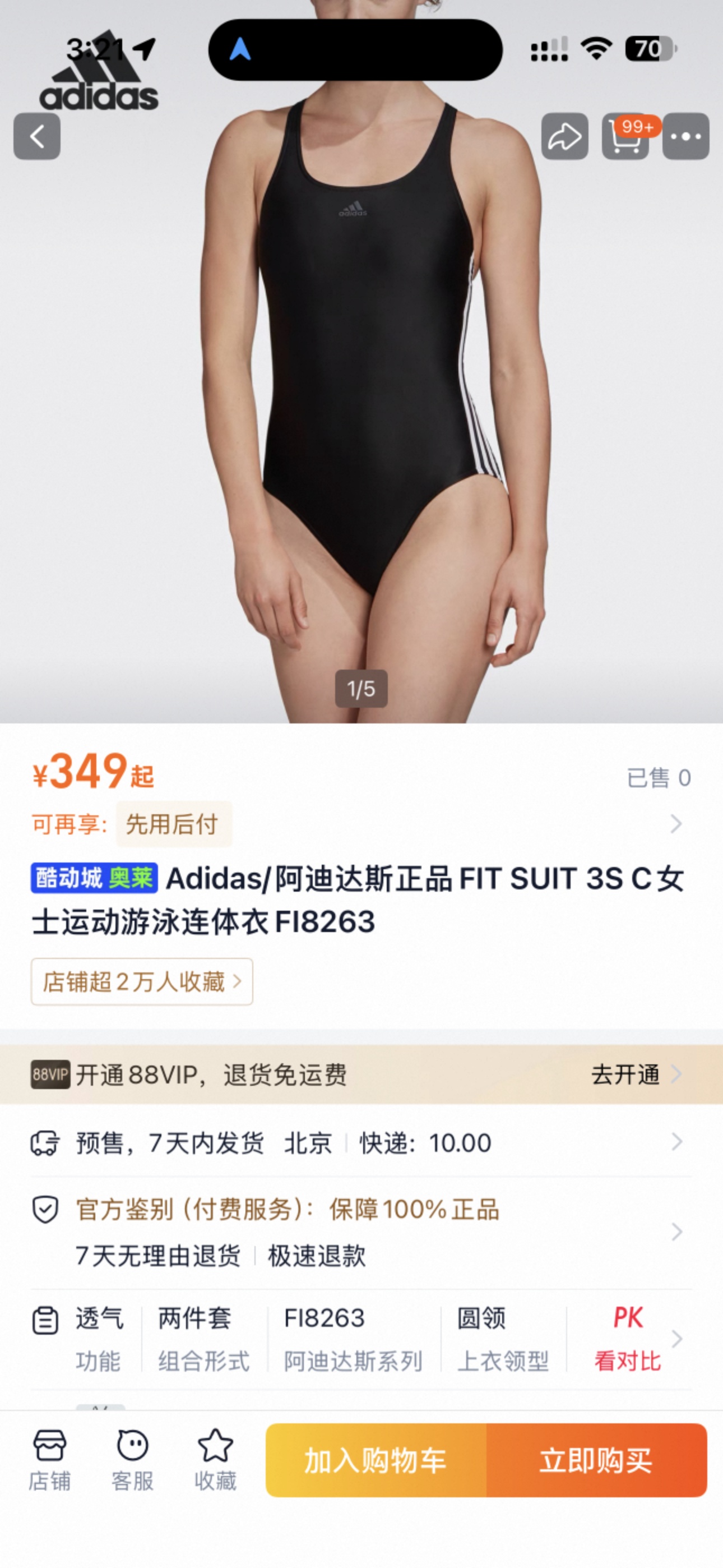This screenshot has width=723, height=1568.
Task: Tap the 店铺超2万人收藏 chip
Action: click(142, 981)
